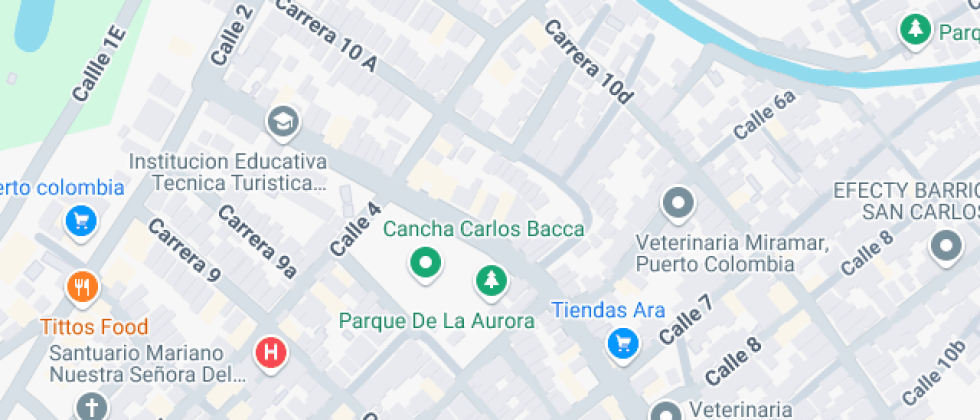Tap the EFECTY Barrio San Carlos pin
980x420 pixels.
945,244
